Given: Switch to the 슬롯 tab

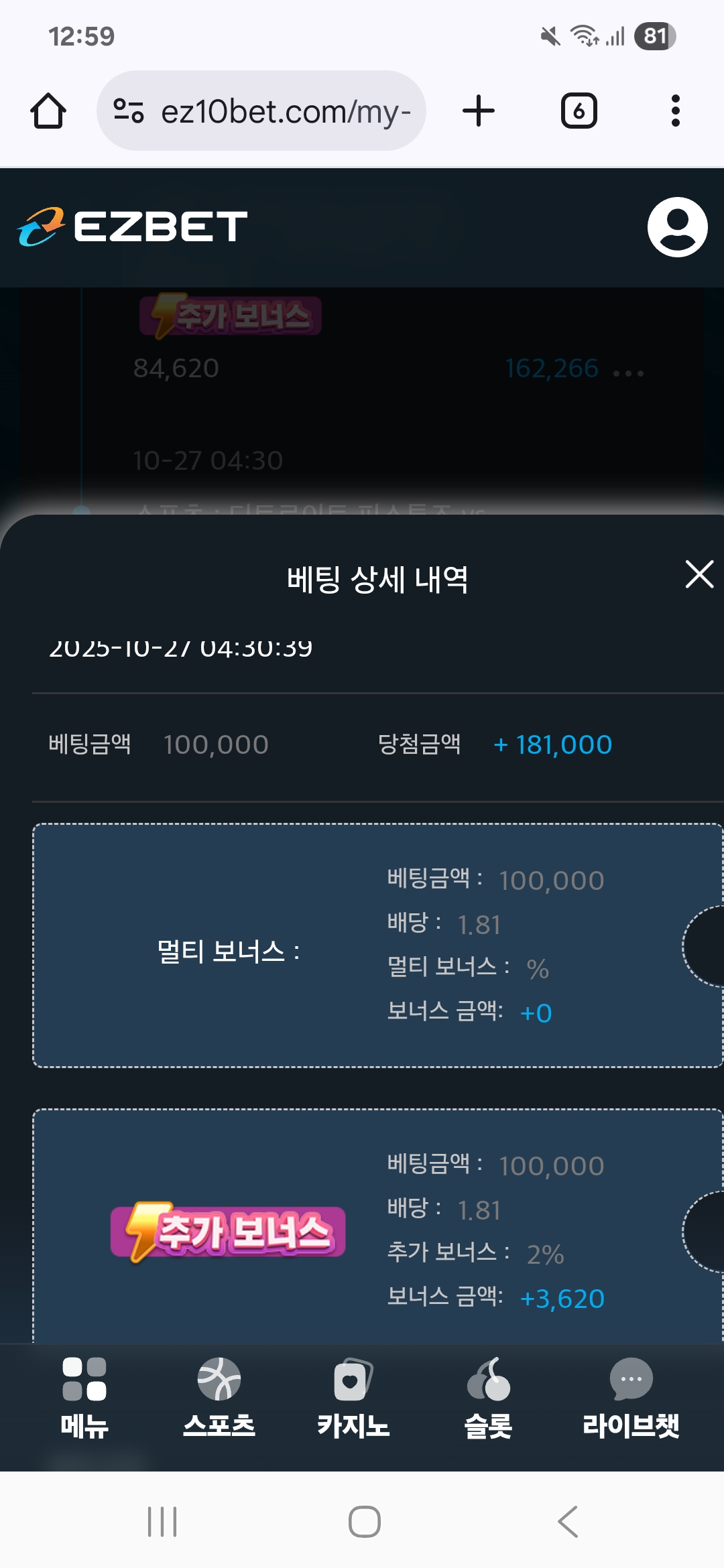Looking at the screenshot, I should pyautogui.click(x=488, y=1397).
